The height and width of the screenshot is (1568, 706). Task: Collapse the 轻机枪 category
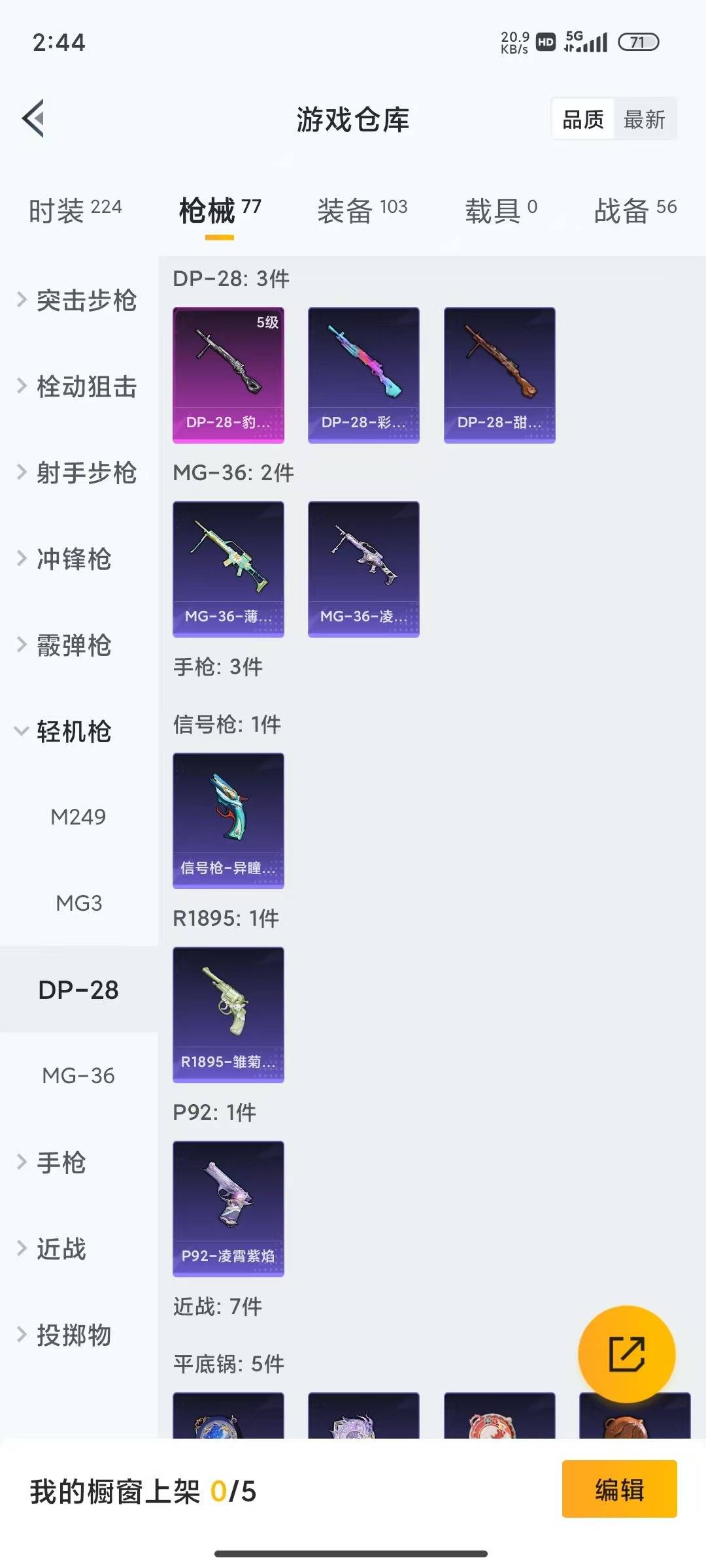pos(72,732)
